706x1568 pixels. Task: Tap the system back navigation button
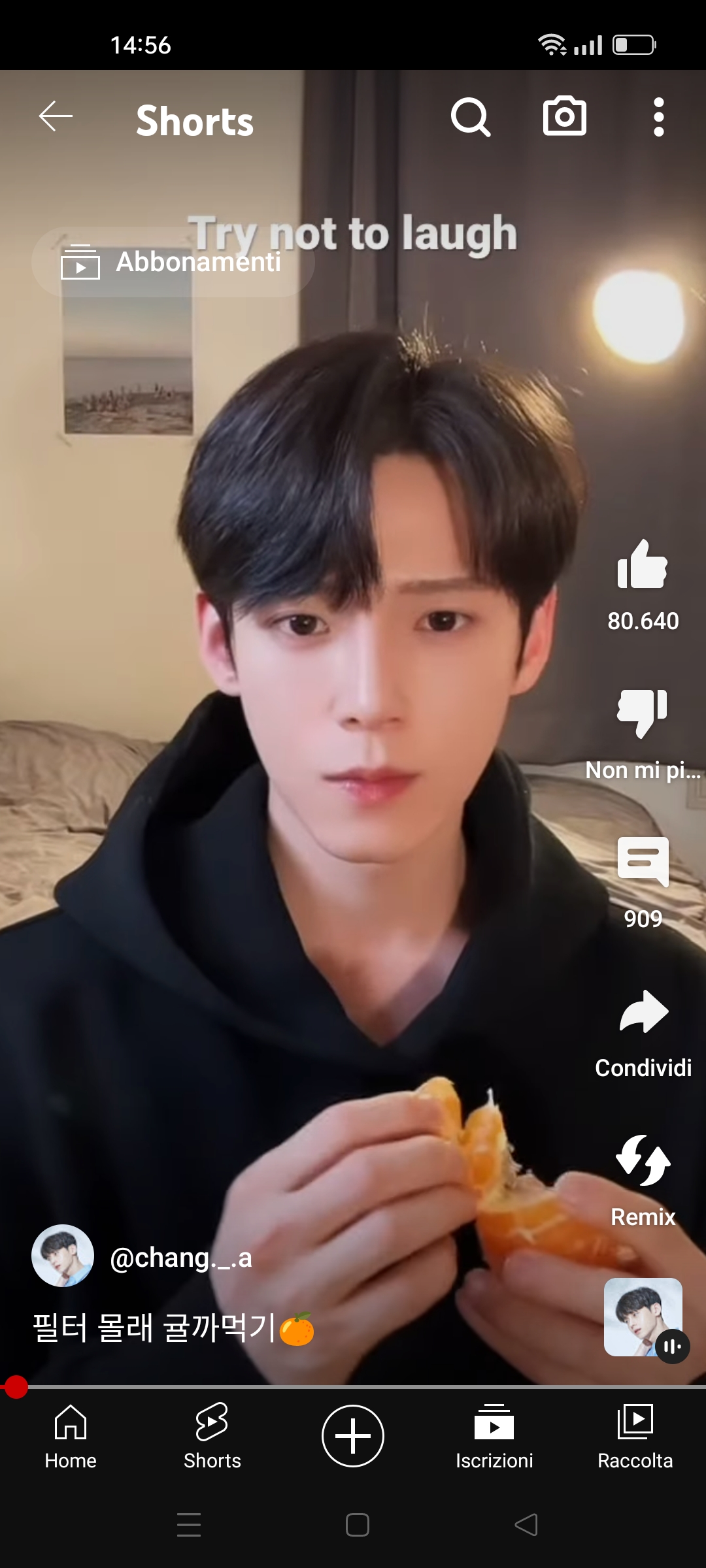click(x=526, y=1525)
